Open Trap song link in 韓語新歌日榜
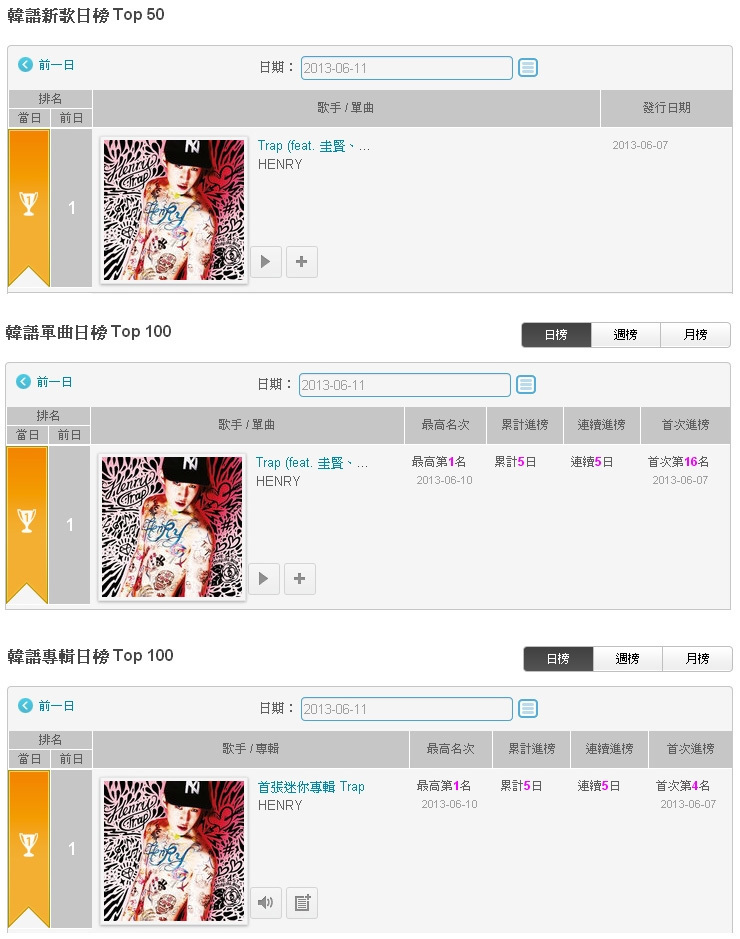Image resolution: width=740 pixels, height=939 pixels. [313, 146]
